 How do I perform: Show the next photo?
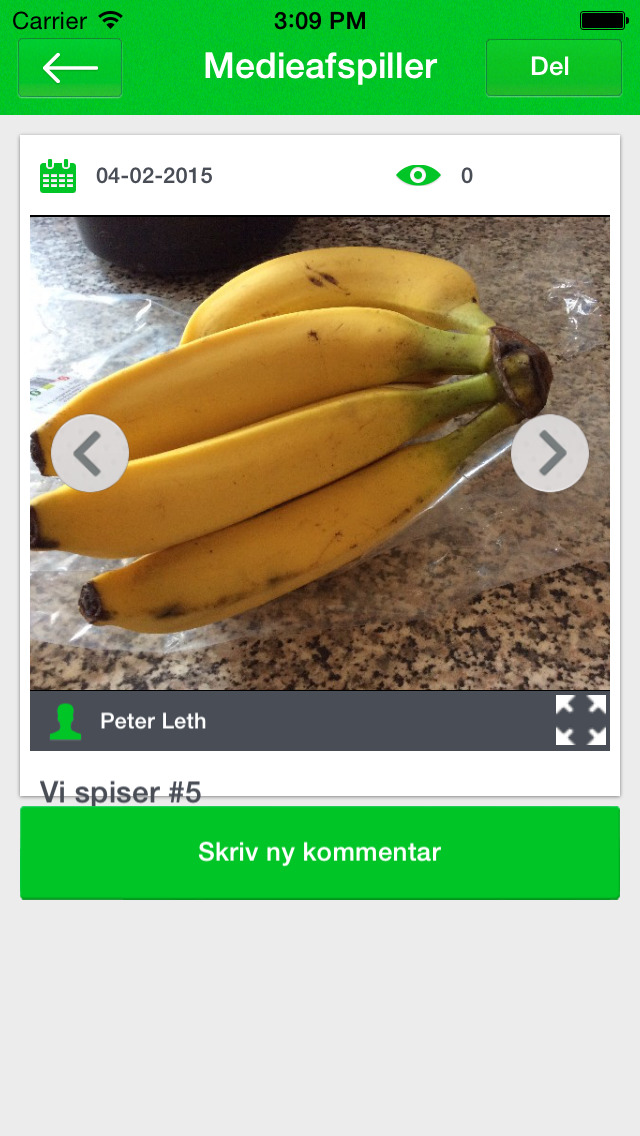[549, 454]
